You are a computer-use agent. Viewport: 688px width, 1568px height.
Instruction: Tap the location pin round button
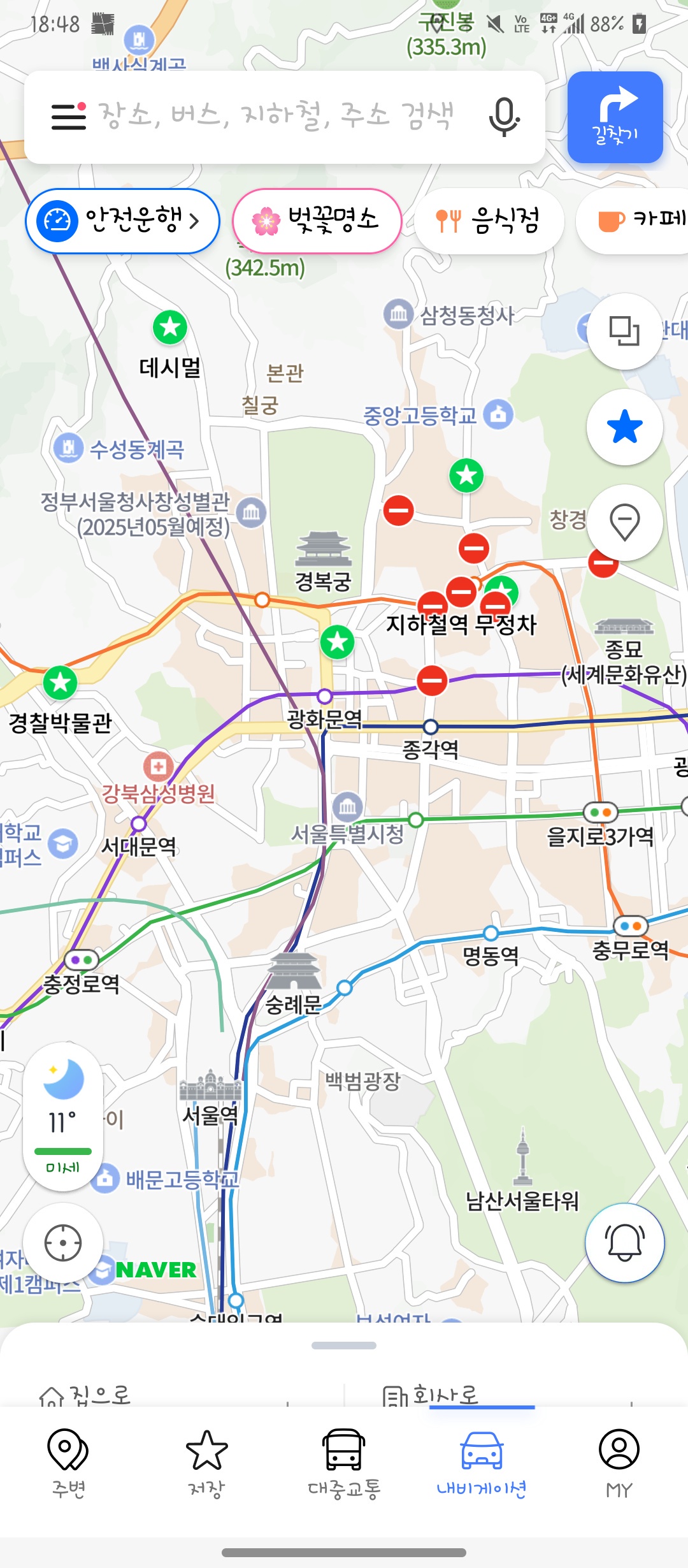point(624,523)
